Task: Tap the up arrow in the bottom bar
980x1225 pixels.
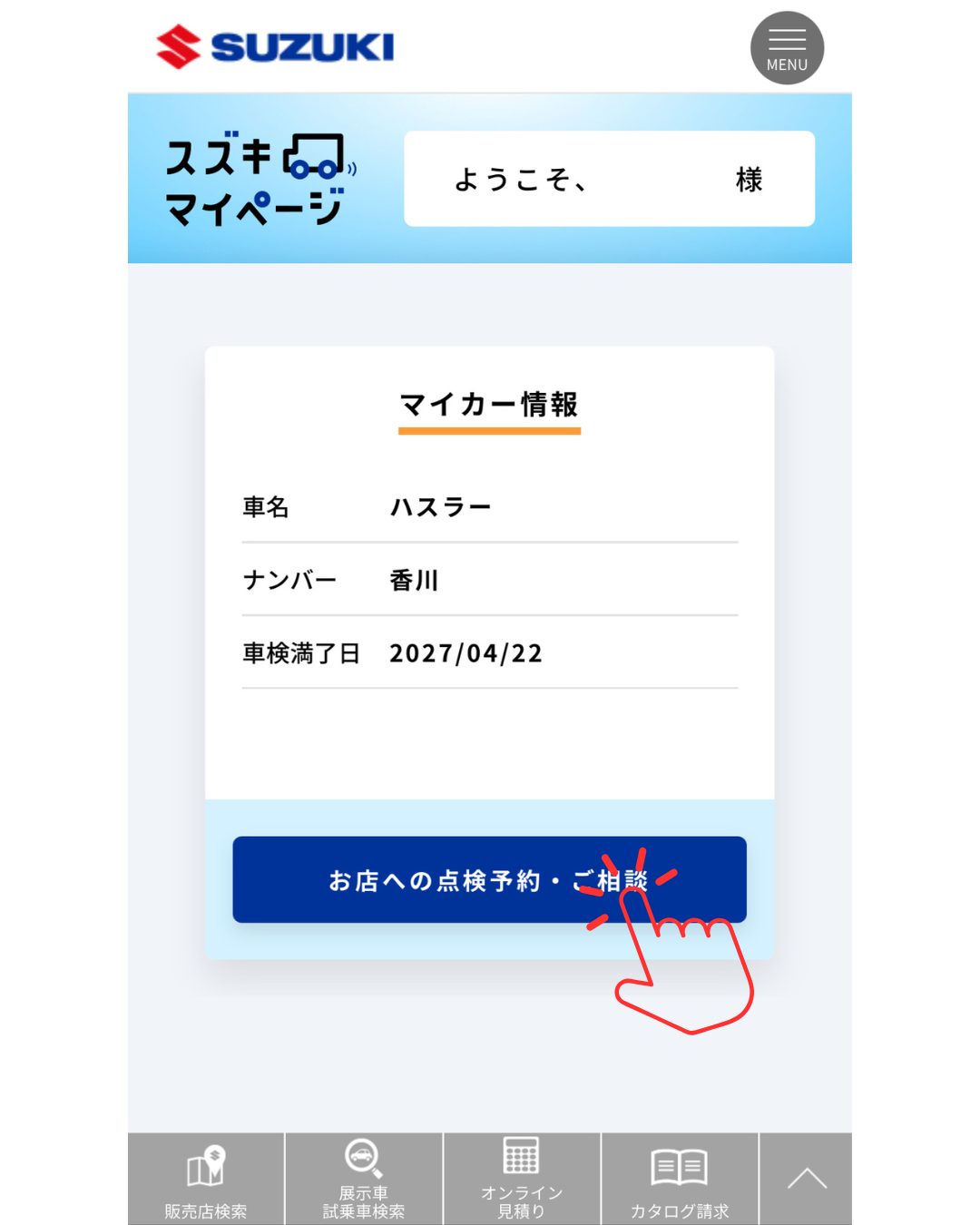Action: point(806,1179)
